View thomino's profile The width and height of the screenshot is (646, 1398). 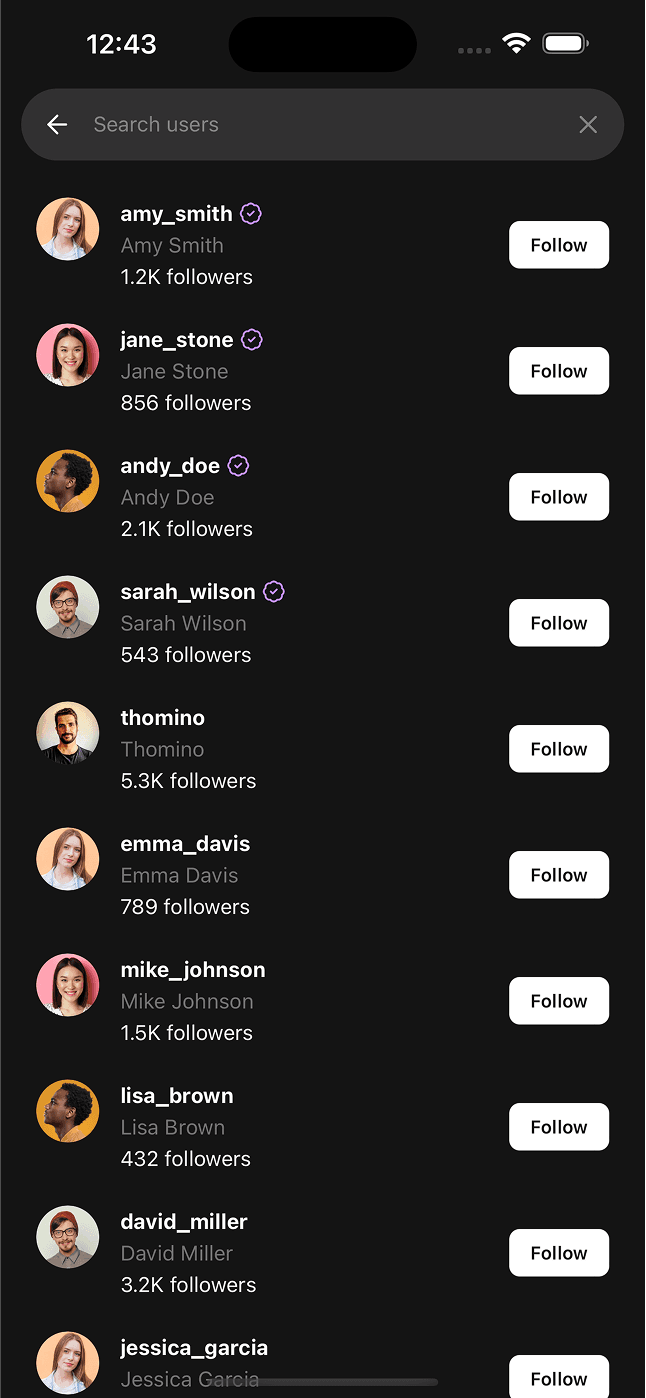[x=162, y=718]
